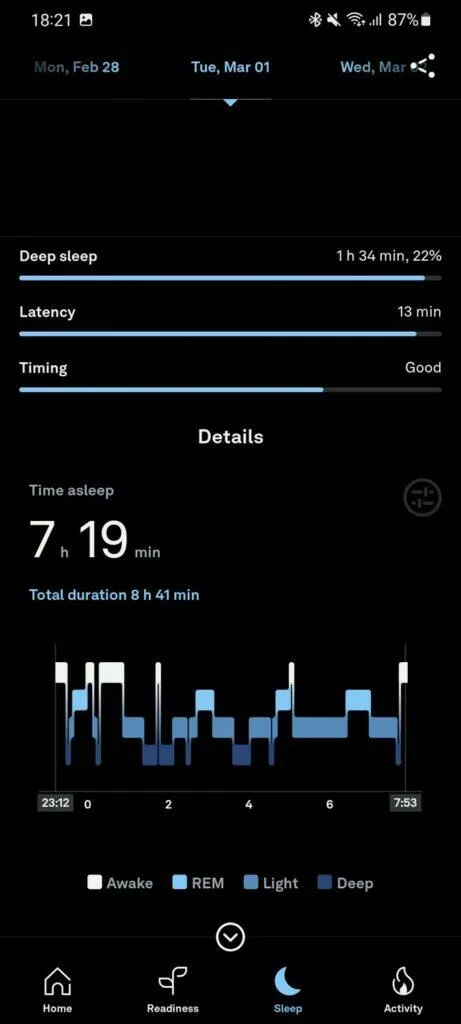Open Deep sleep contributor details

tap(230, 264)
